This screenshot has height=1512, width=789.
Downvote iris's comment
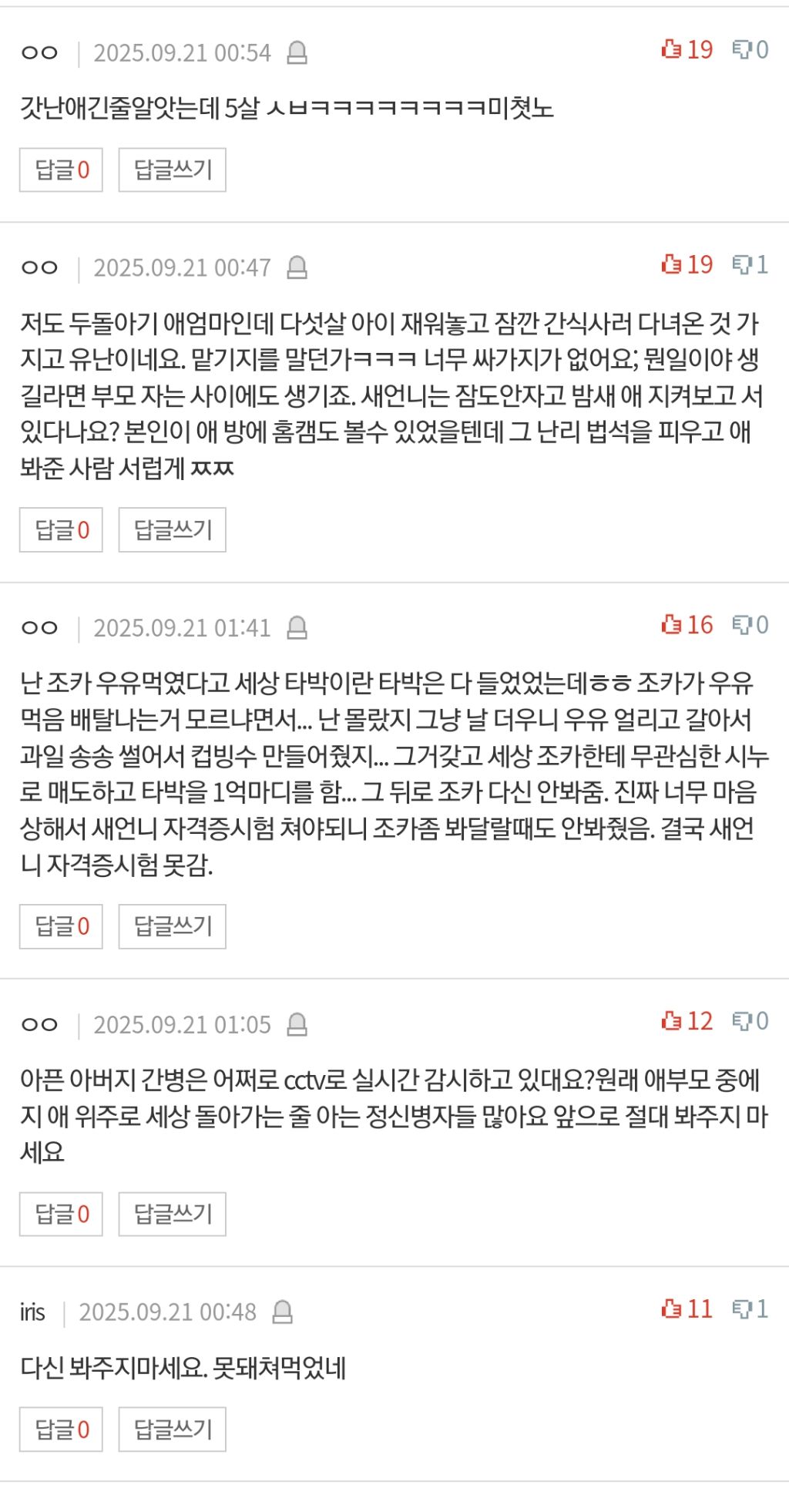tap(750, 1309)
